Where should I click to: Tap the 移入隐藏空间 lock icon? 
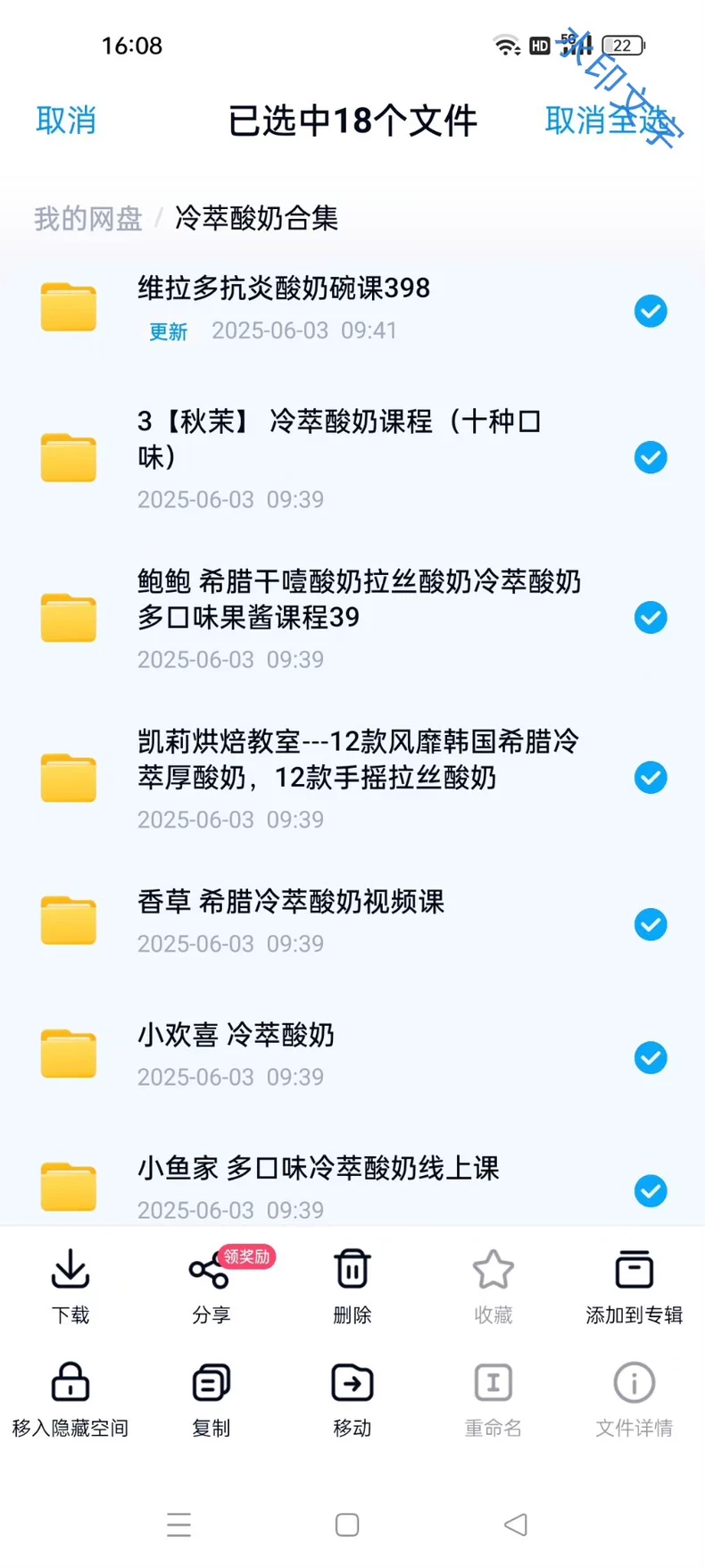(70, 1381)
